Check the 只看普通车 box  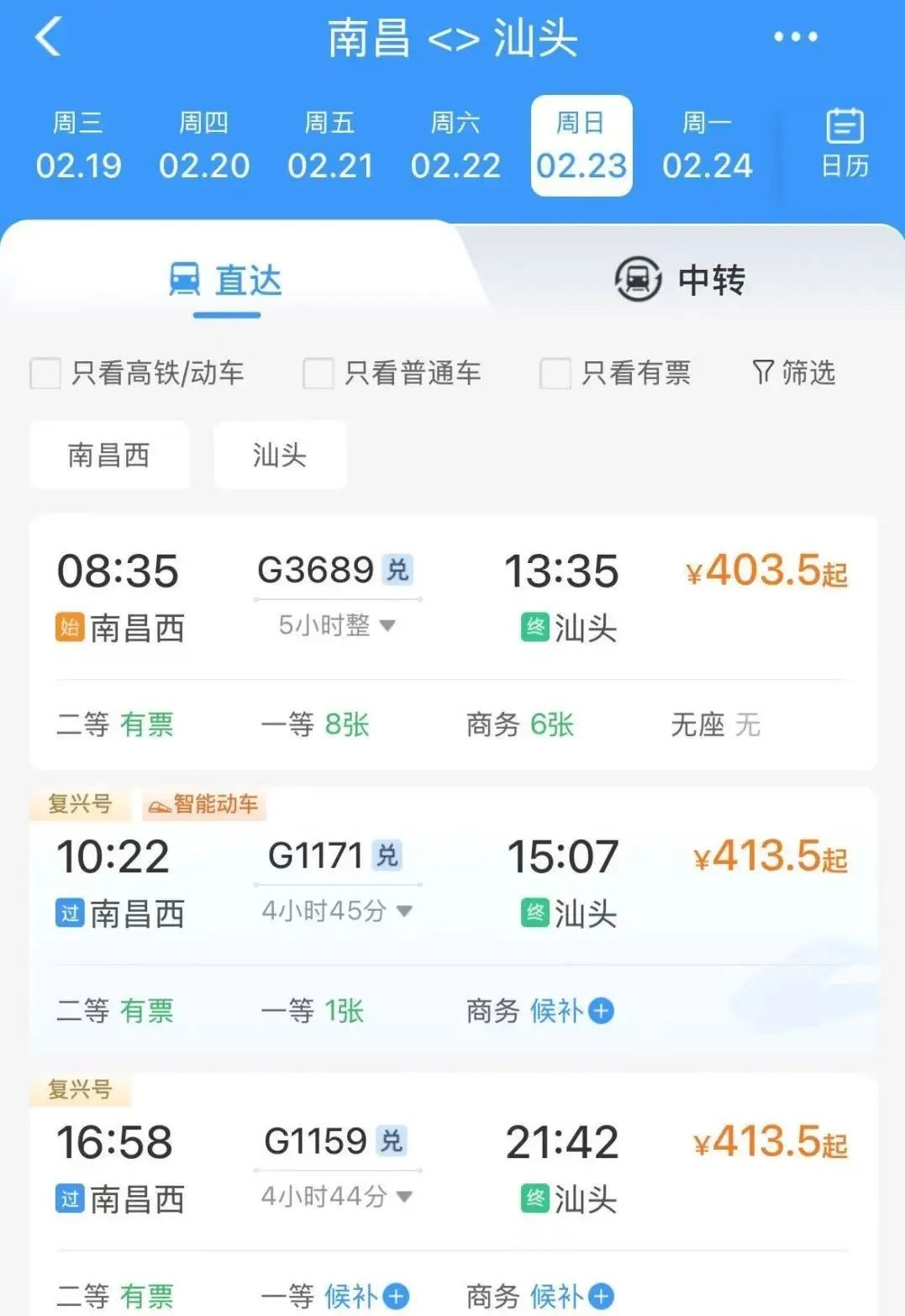click(x=318, y=373)
